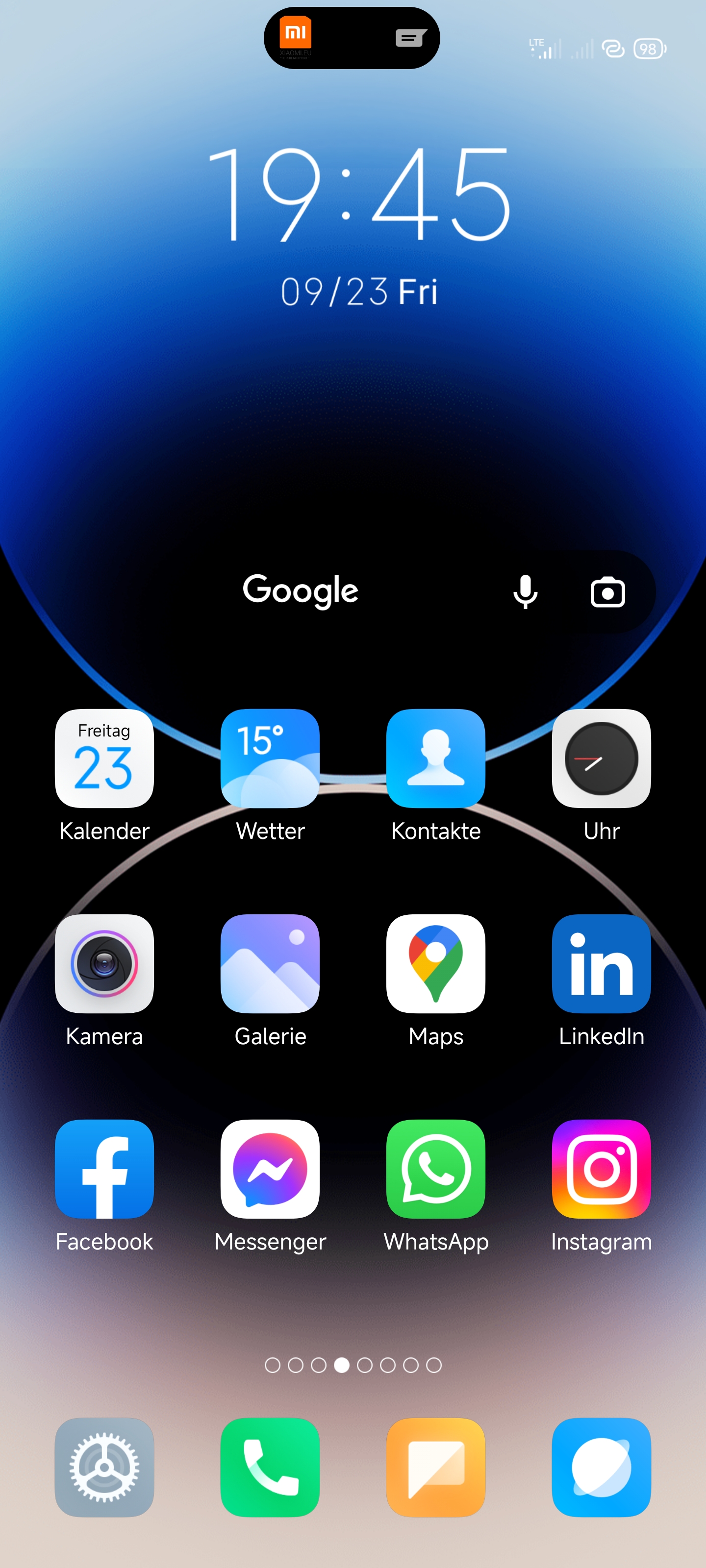Open the phone dialer in the dock

point(270,1467)
